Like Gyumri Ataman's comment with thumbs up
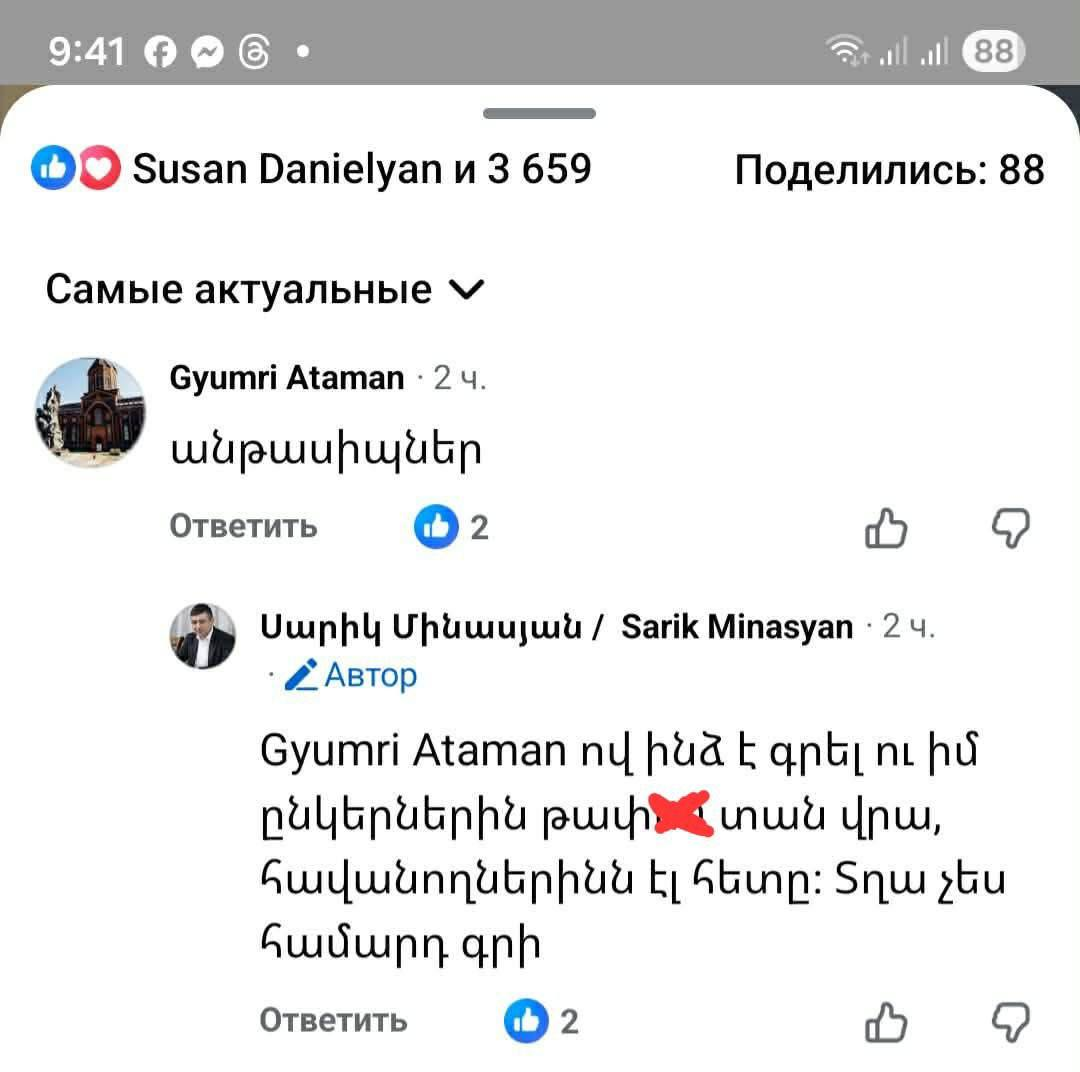Image resolution: width=1080 pixels, height=1072 pixels. tap(885, 528)
